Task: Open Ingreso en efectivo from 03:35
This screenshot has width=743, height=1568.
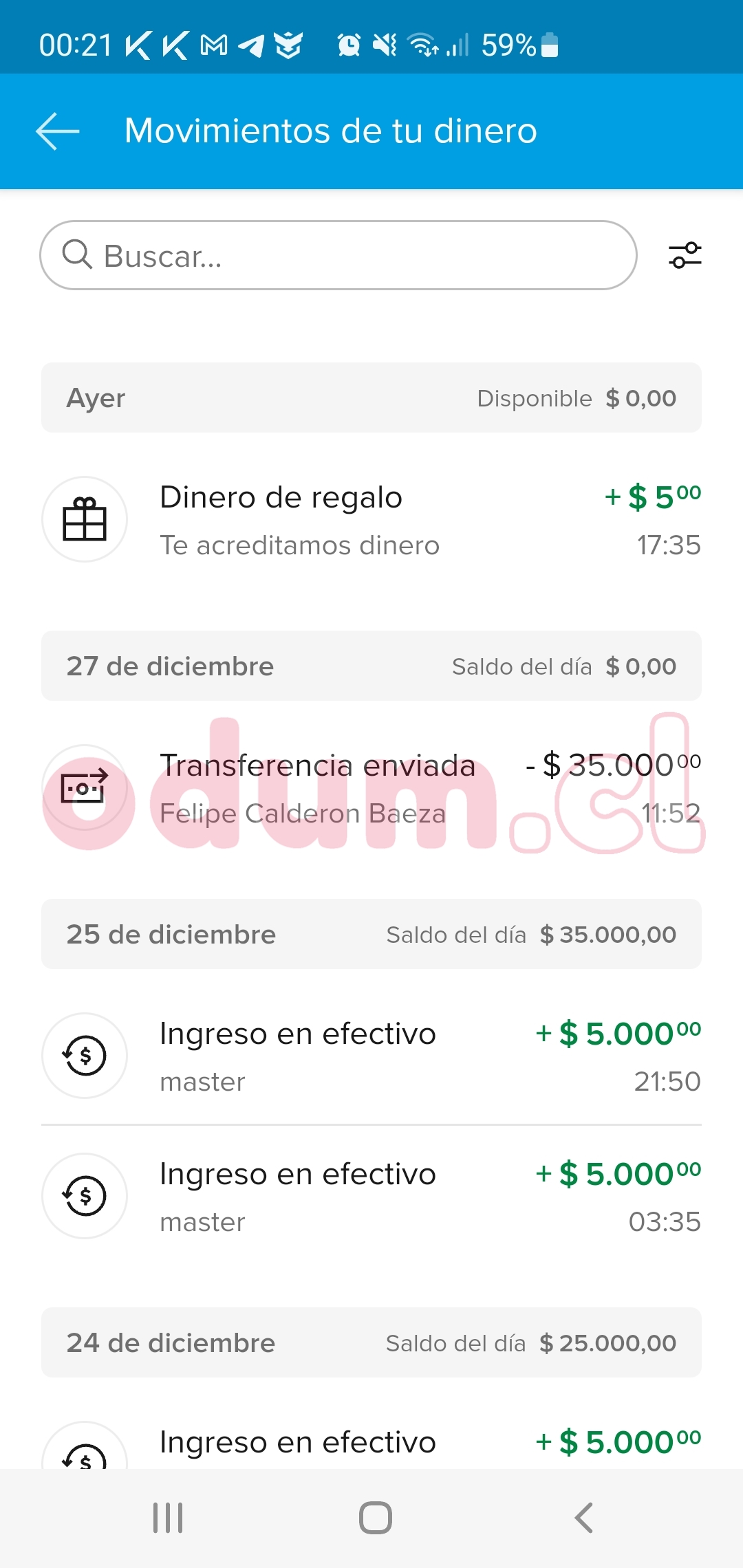Action: (x=371, y=1197)
